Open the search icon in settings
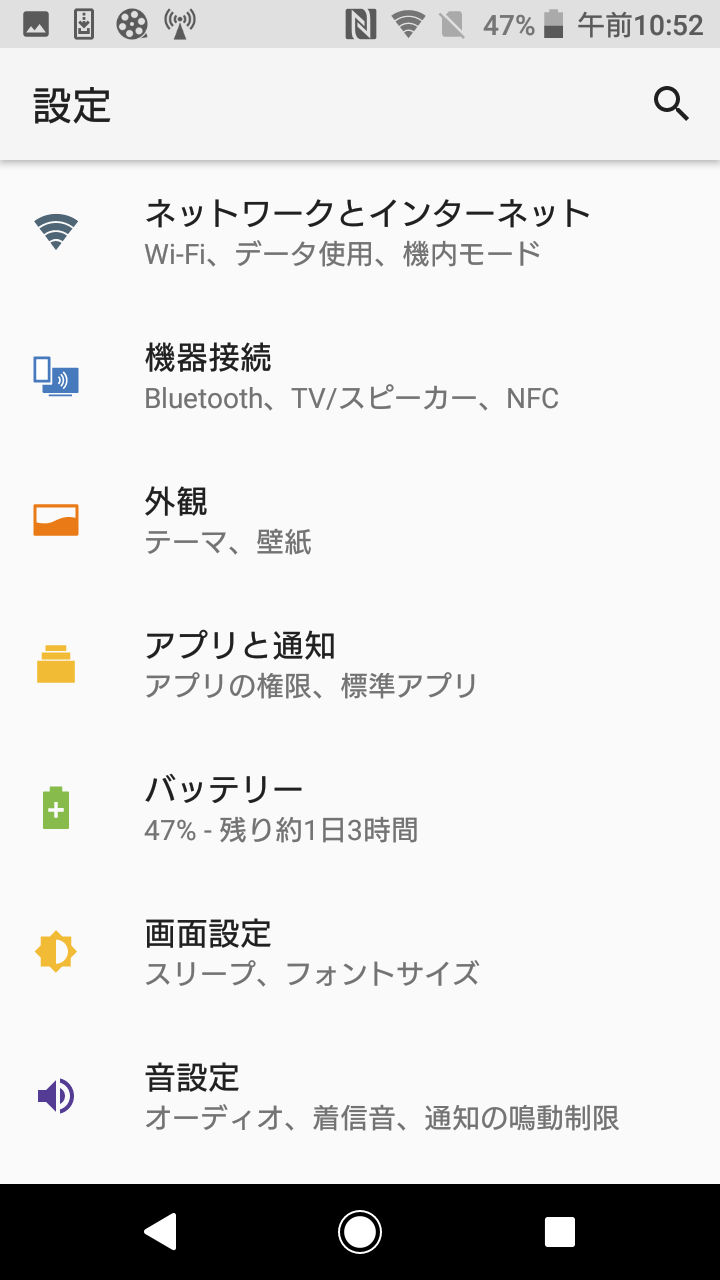This screenshot has width=720, height=1280. point(671,103)
